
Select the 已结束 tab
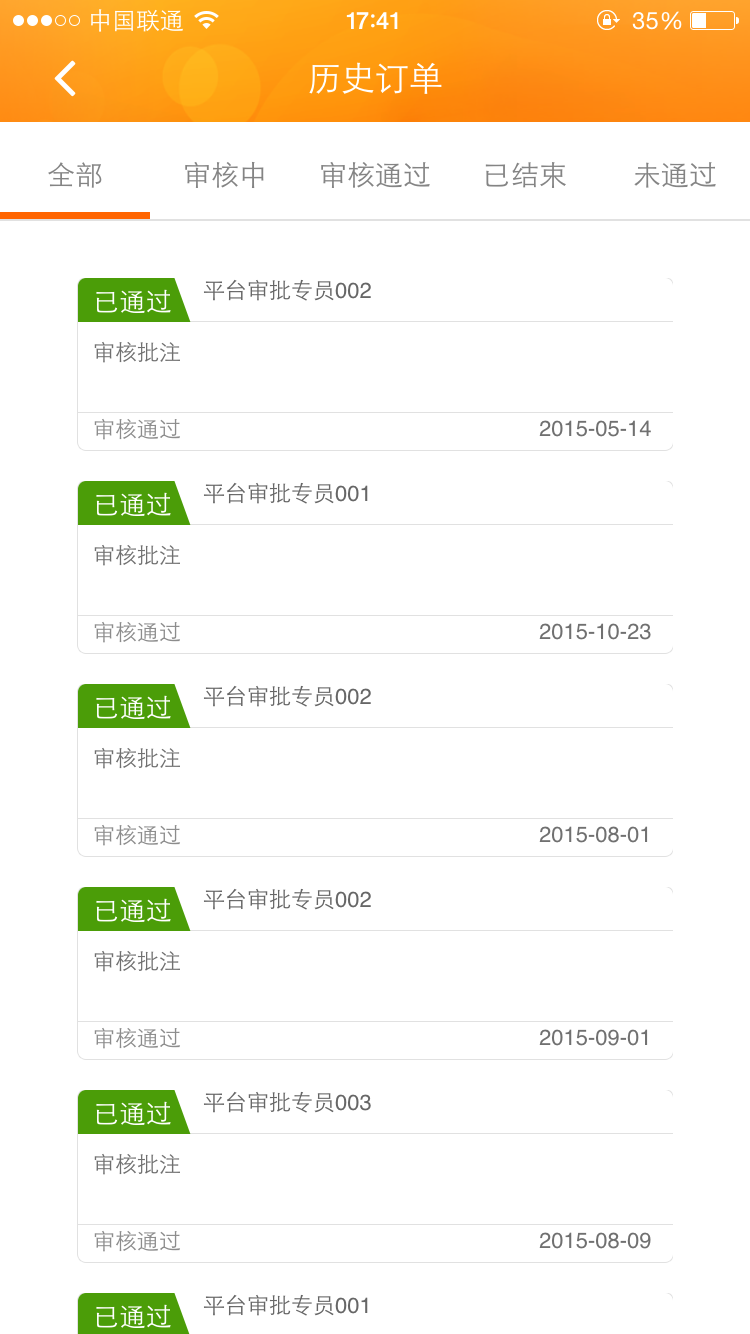click(525, 176)
